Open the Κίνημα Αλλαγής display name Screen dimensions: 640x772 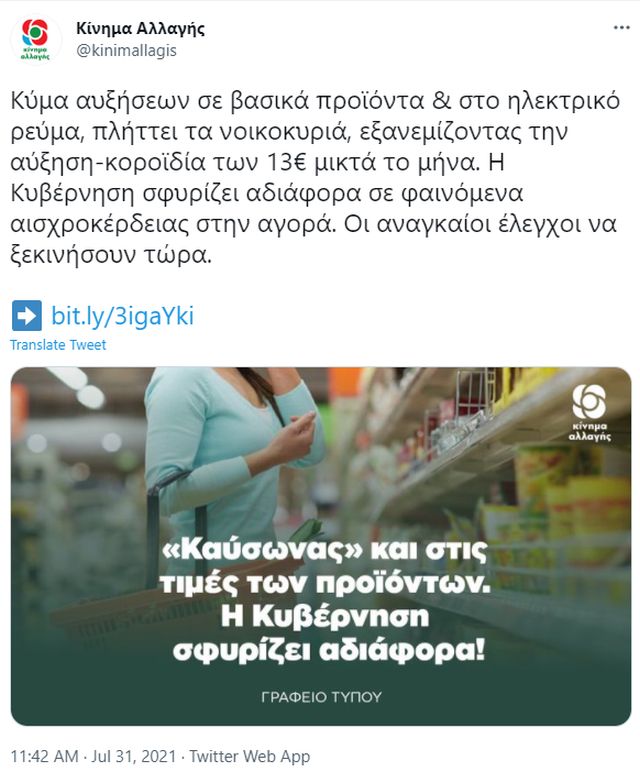[x=140, y=28]
